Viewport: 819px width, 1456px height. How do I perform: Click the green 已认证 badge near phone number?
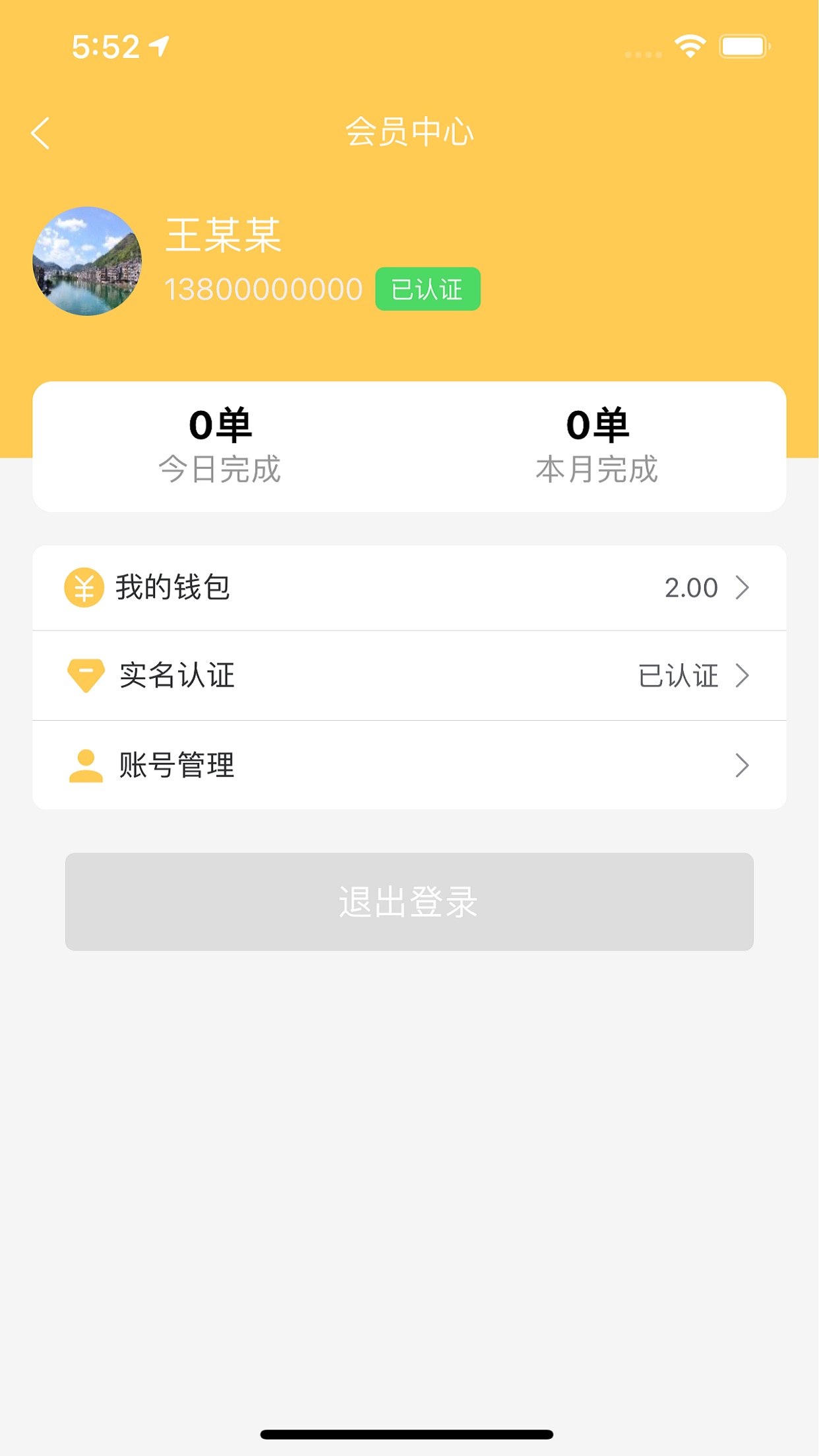[x=427, y=288]
